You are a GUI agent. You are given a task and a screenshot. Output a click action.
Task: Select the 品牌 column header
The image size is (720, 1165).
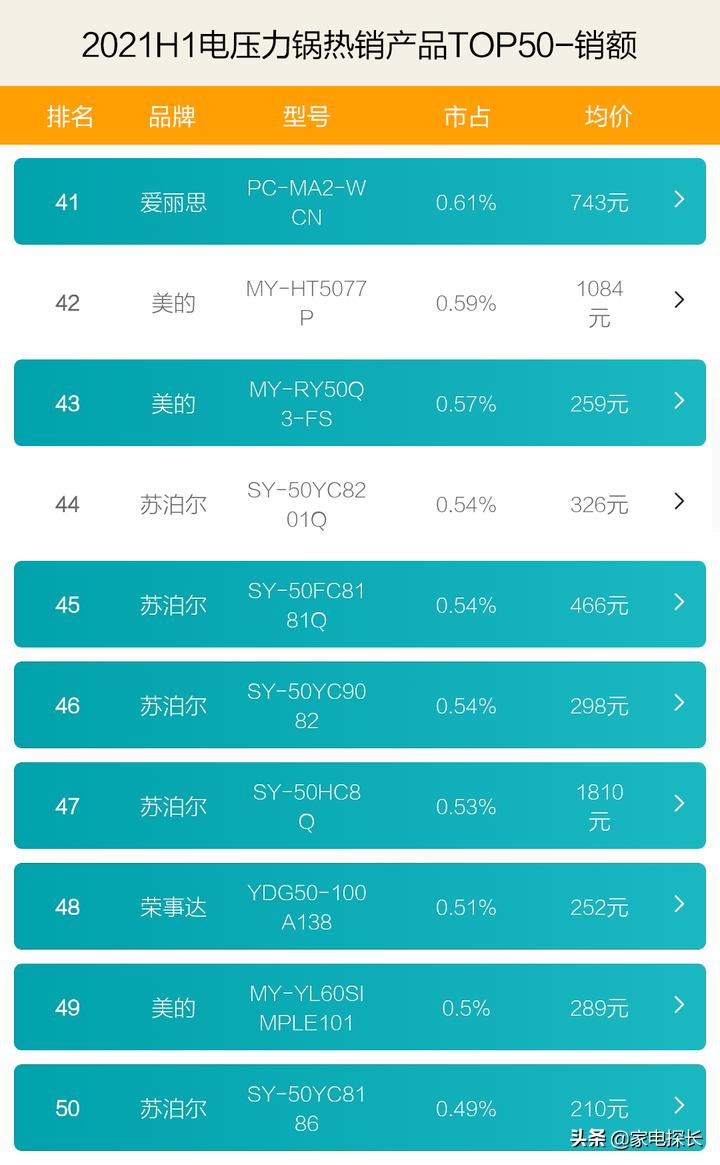174,117
